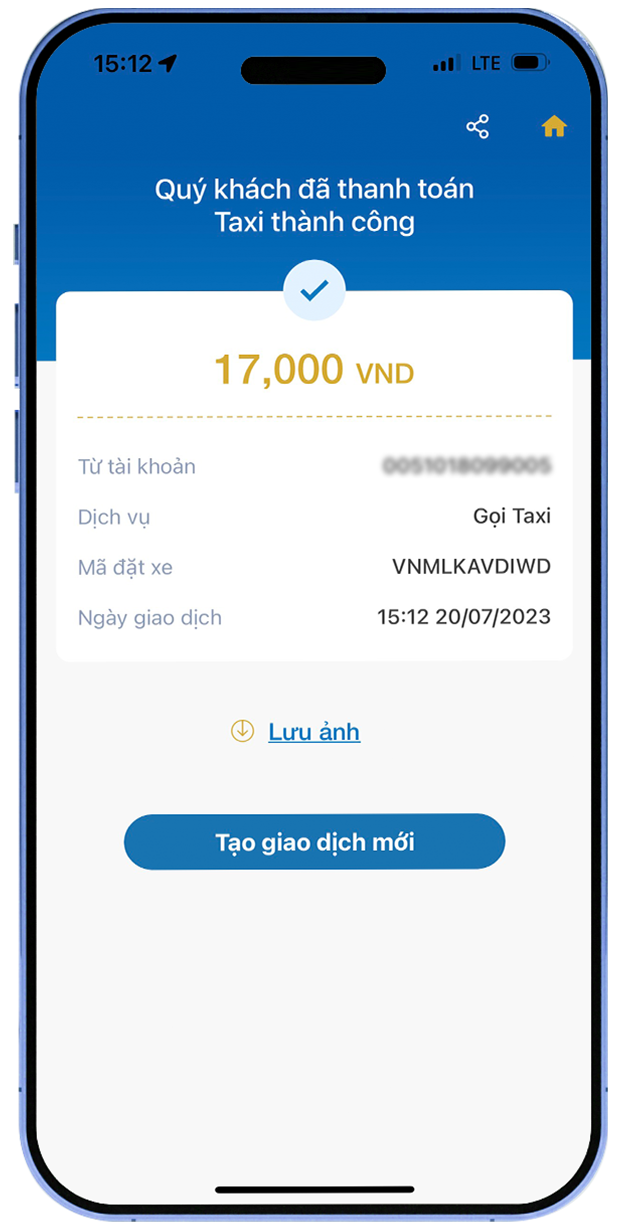This screenshot has height=1230, width=624.
Task: Share the taxi payment receipt
Action: click(478, 127)
